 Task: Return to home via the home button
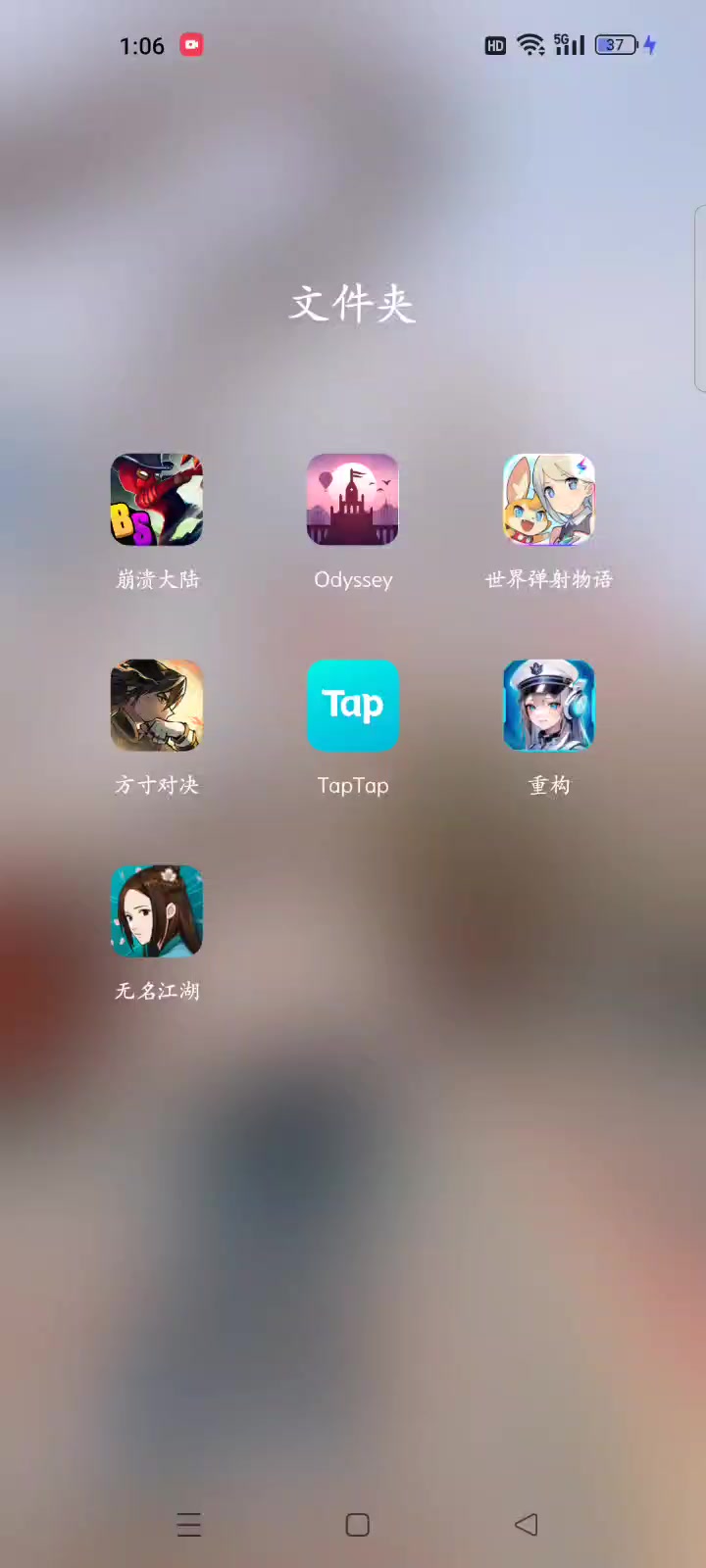click(x=358, y=1525)
